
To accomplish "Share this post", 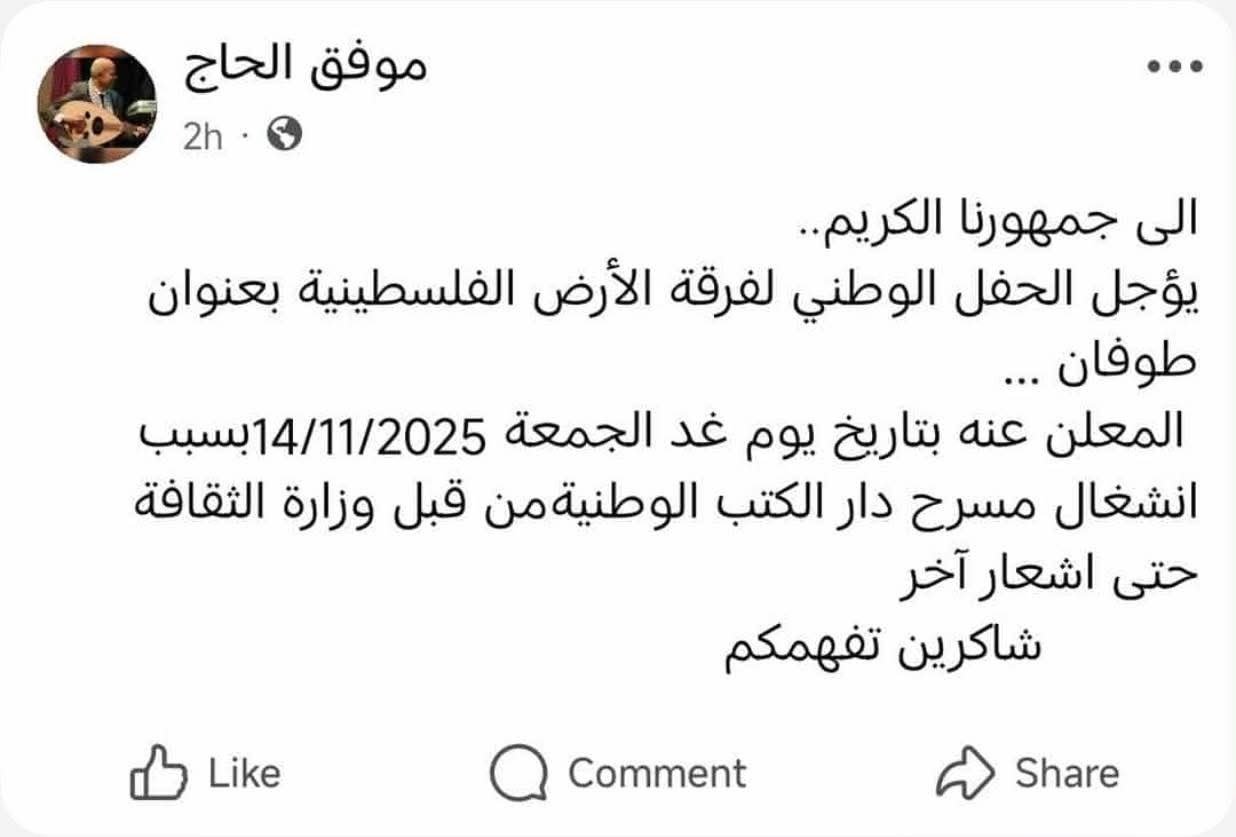I will pos(1028,773).
